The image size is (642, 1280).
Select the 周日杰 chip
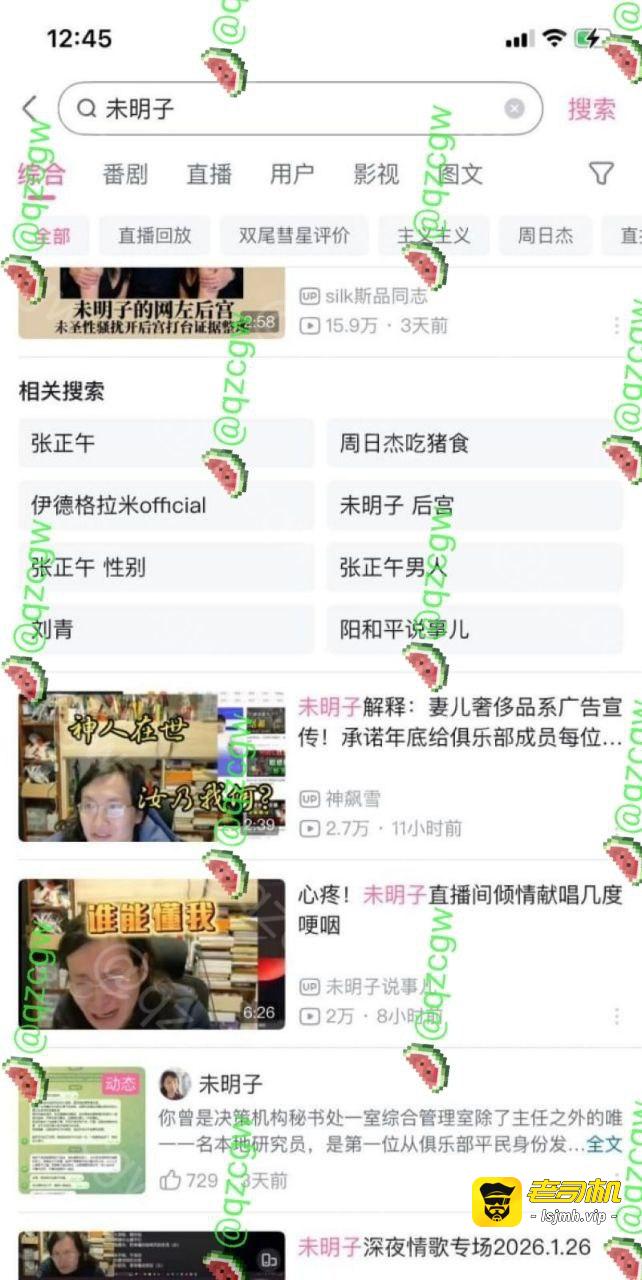(545, 236)
